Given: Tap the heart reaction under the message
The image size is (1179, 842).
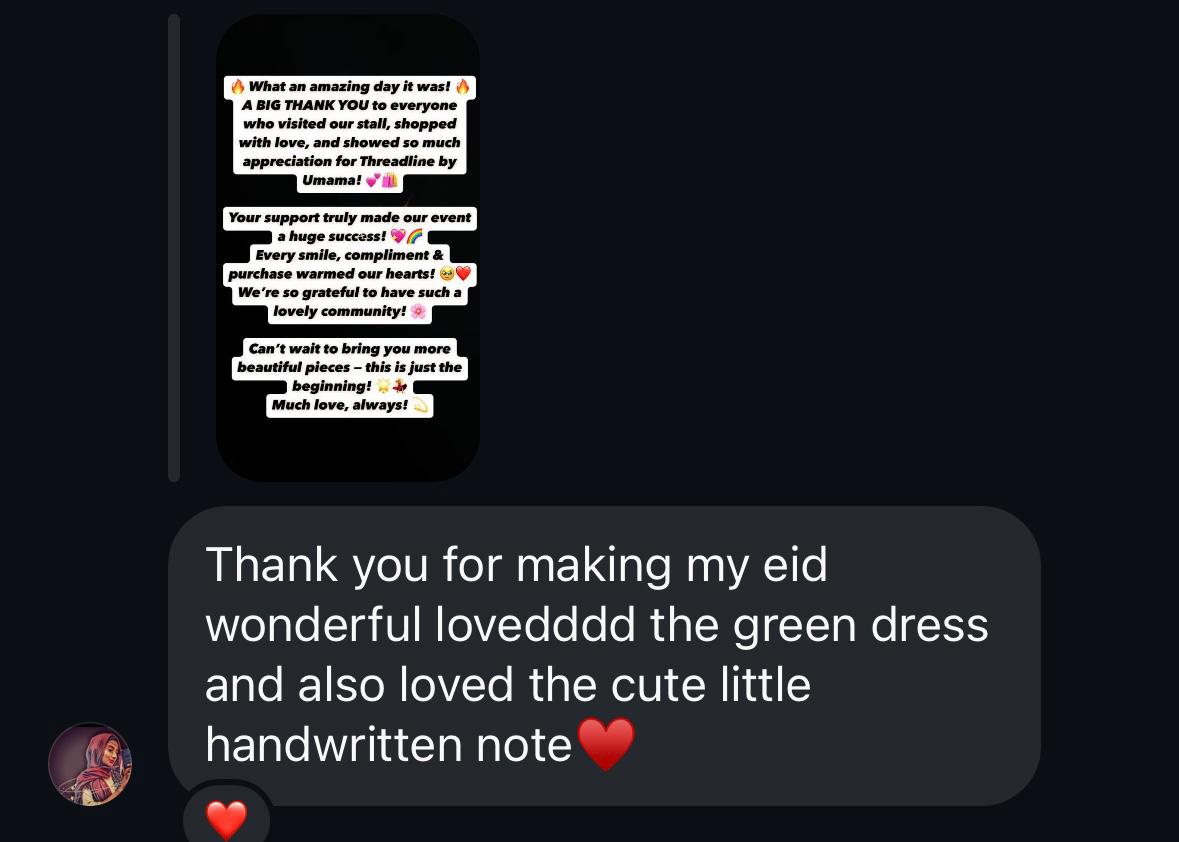Looking at the screenshot, I should point(227,819).
